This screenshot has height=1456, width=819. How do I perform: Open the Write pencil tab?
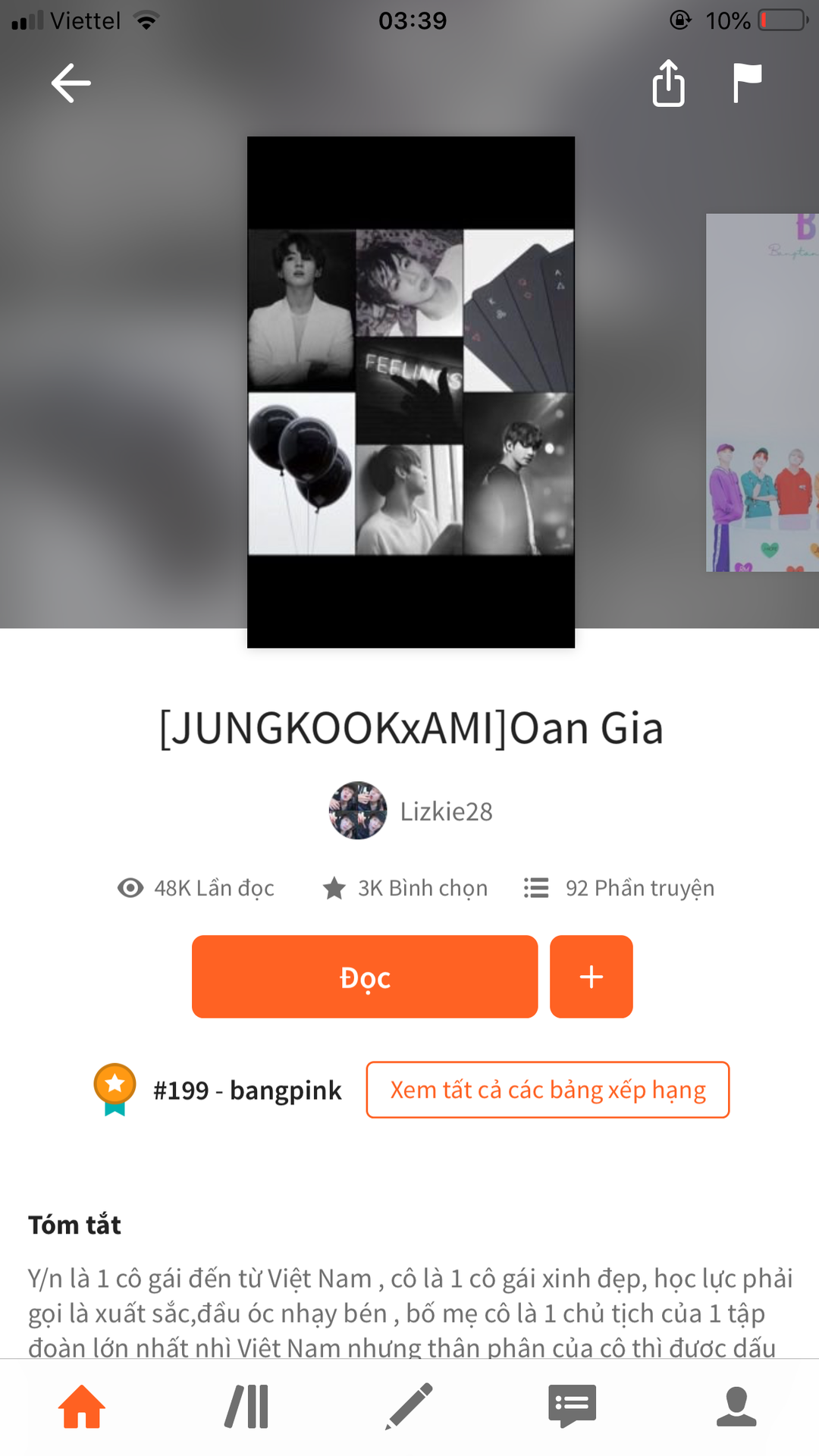[x=409, y=1406]
